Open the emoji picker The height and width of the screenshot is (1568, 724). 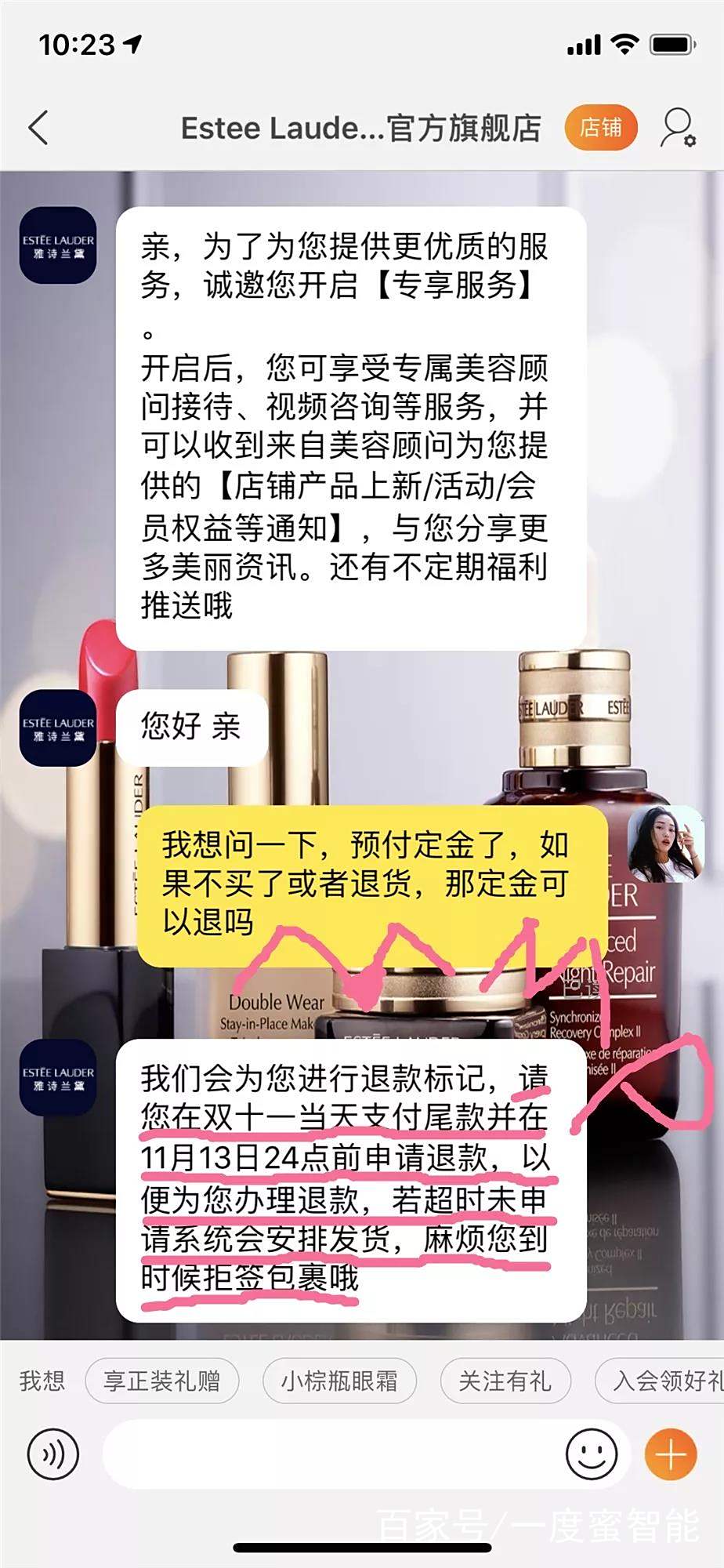coord(592,1454)
